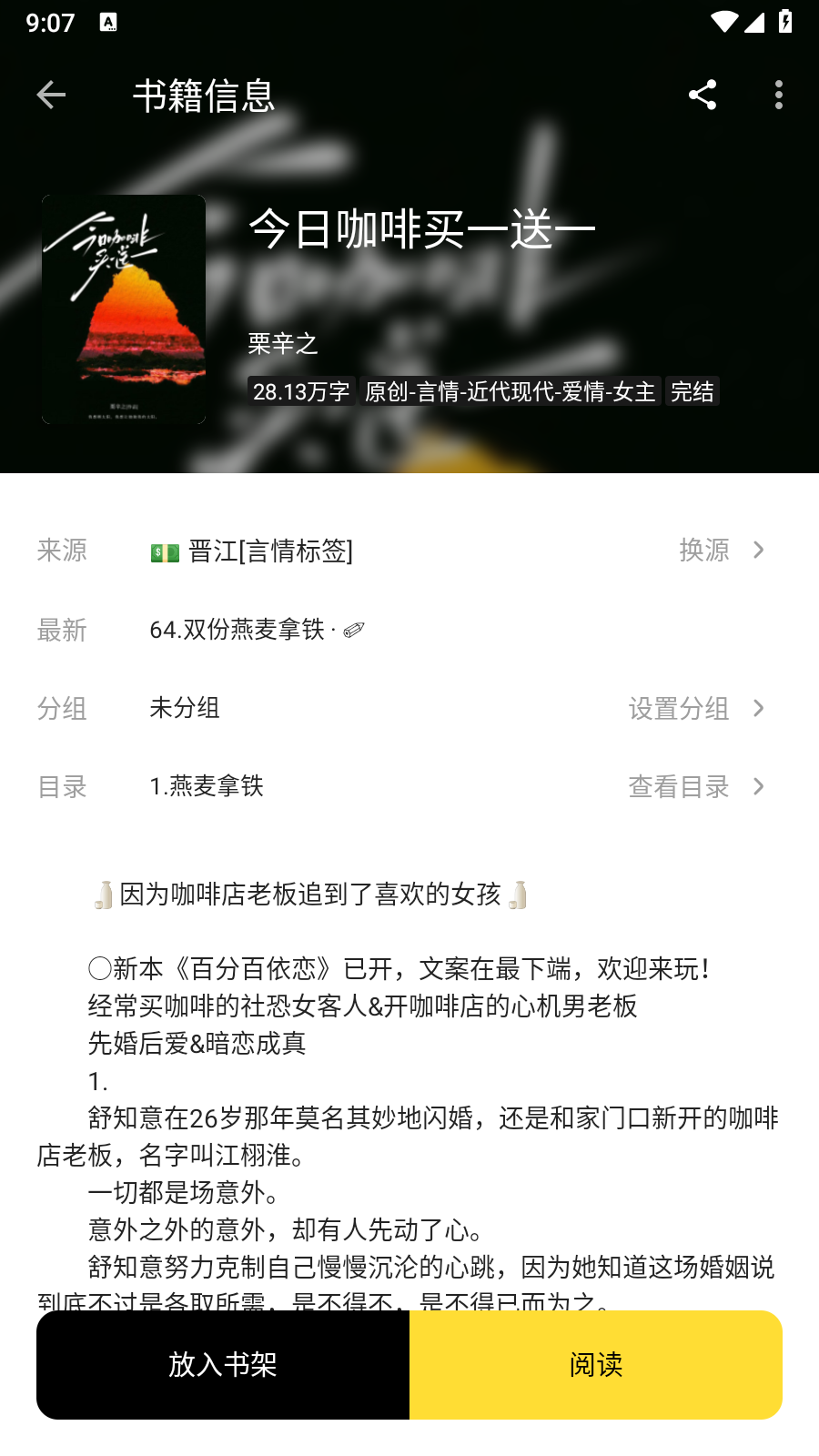Viewport: 819px width, 1456px height.
Task: Share this book
Action: [x=702, y=95]
